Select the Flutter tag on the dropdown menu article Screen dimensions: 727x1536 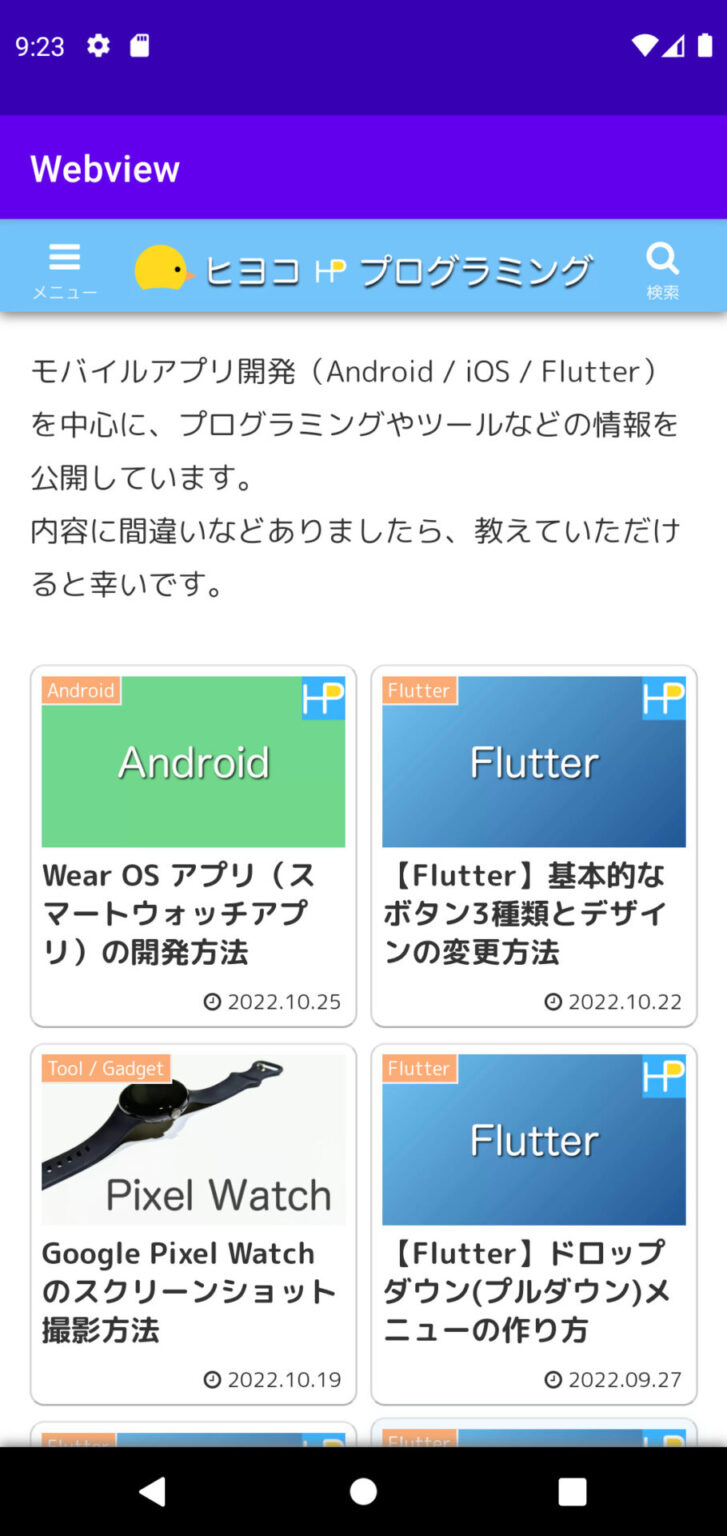419,1068
